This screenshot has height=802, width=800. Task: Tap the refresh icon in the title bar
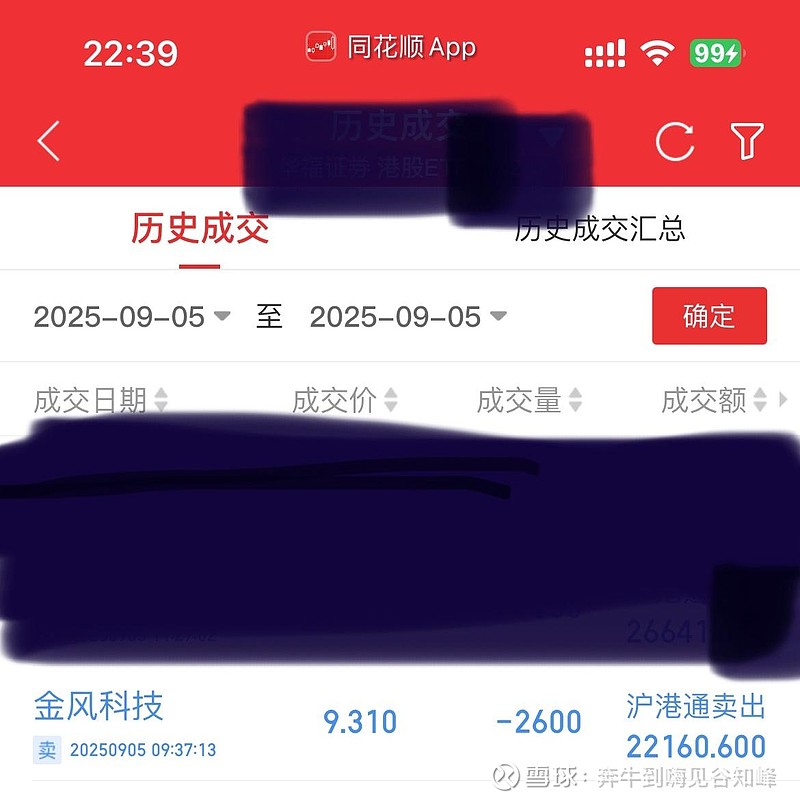[x=678, y=143]
